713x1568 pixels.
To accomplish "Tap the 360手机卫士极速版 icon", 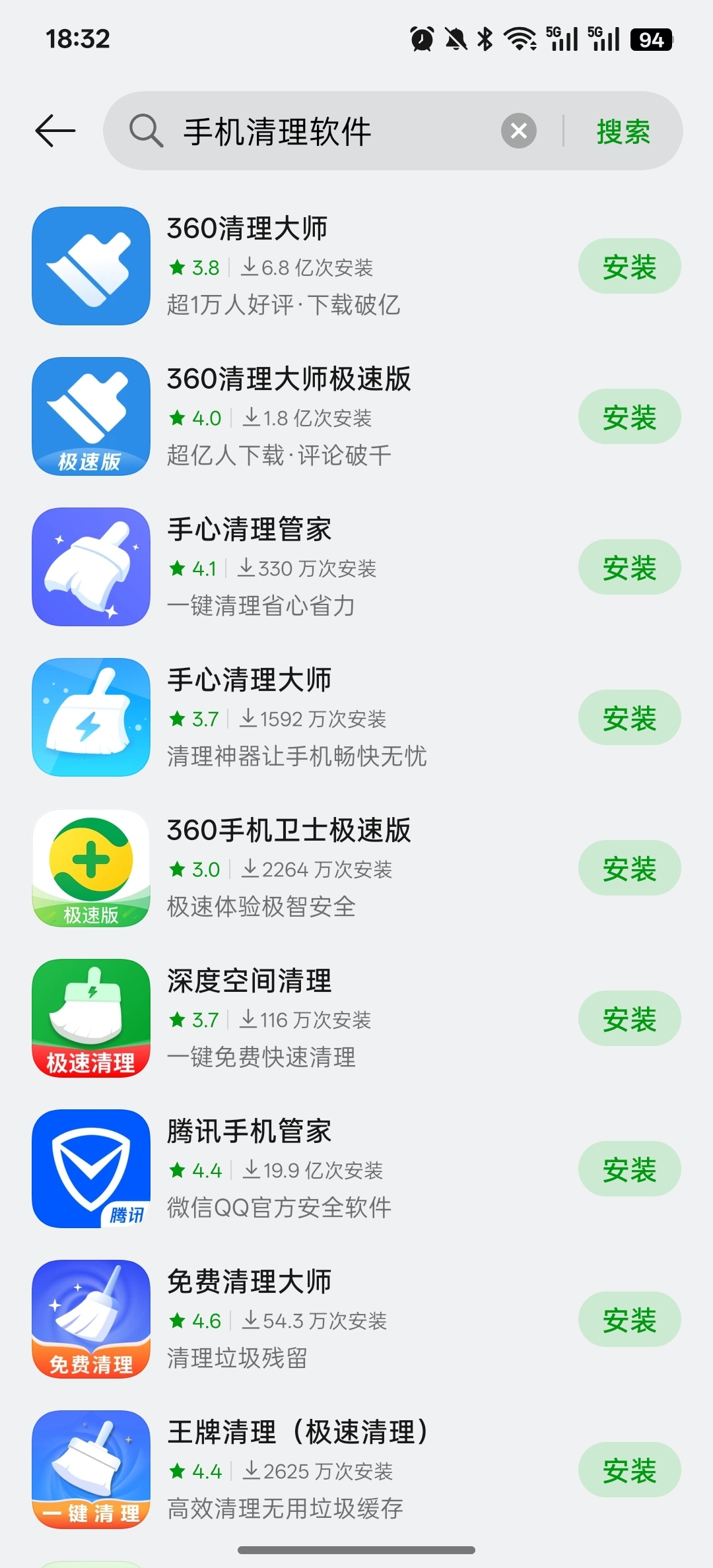I will coord(91,868).
